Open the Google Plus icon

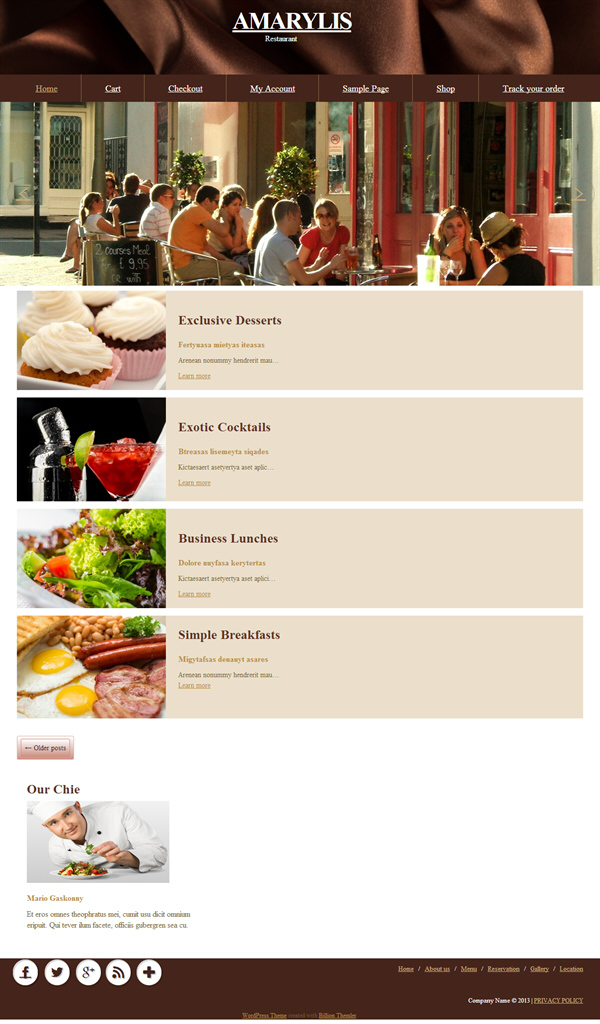tap(88, 972)
